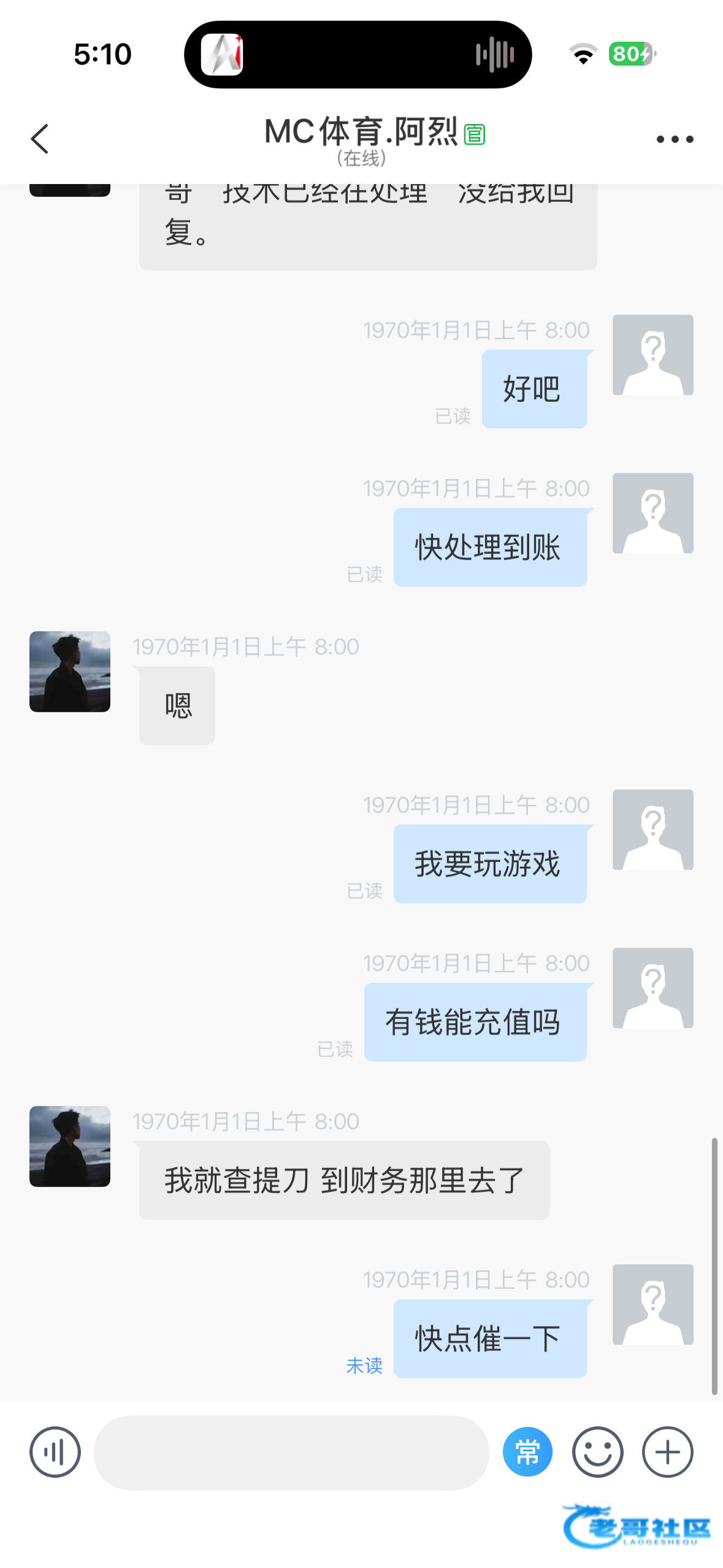Tap the contact's avatar beside 嗯 message
The image size is (723, 1568).
pos(70,671)
